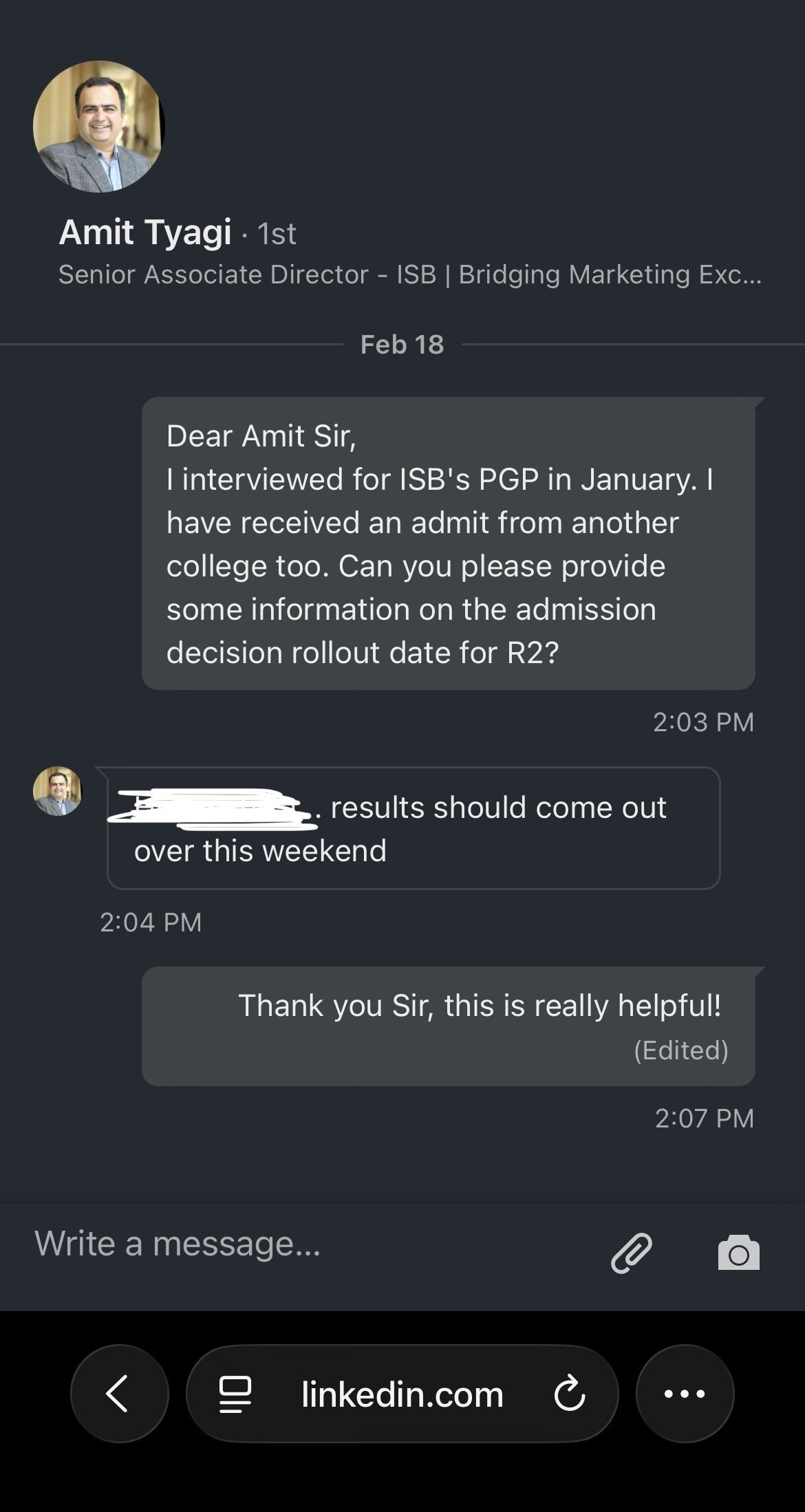805x1512 pixels.
Task: Open Amit Tyagi's large profile photo
Action: click(x=98, y=127)
